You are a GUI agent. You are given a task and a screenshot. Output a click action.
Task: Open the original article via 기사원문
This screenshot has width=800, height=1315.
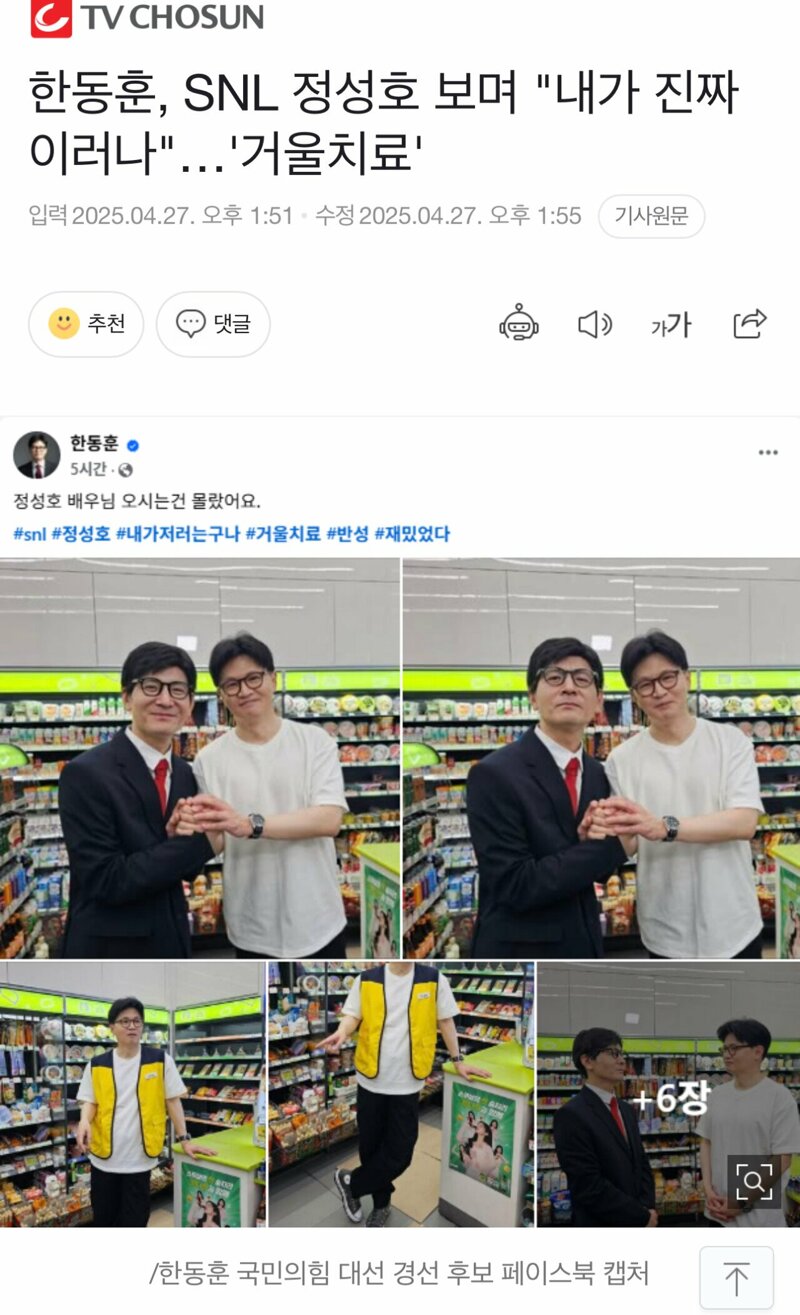tap(651, 216)
